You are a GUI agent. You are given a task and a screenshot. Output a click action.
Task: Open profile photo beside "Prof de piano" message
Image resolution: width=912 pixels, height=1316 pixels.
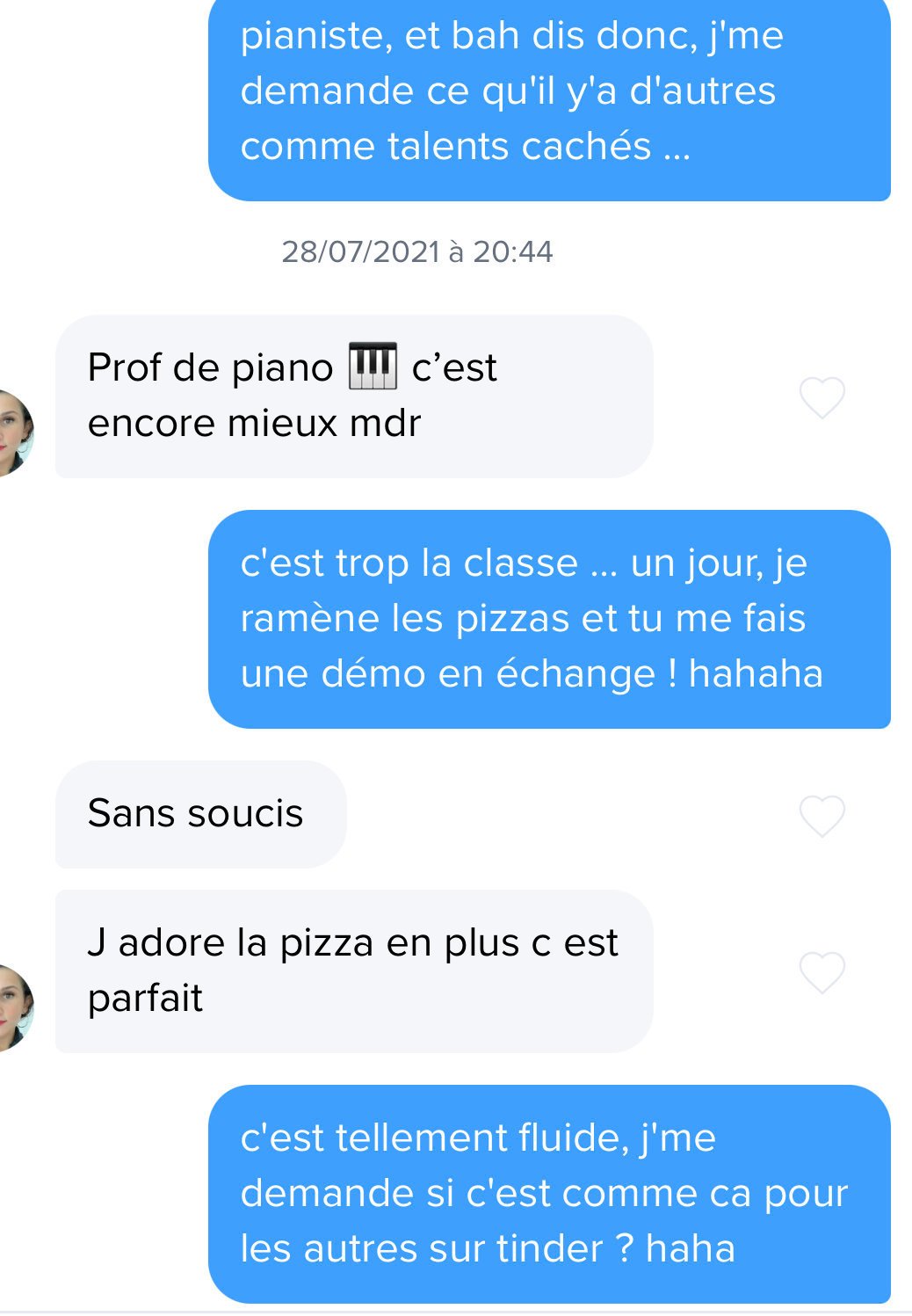[13, 432]
